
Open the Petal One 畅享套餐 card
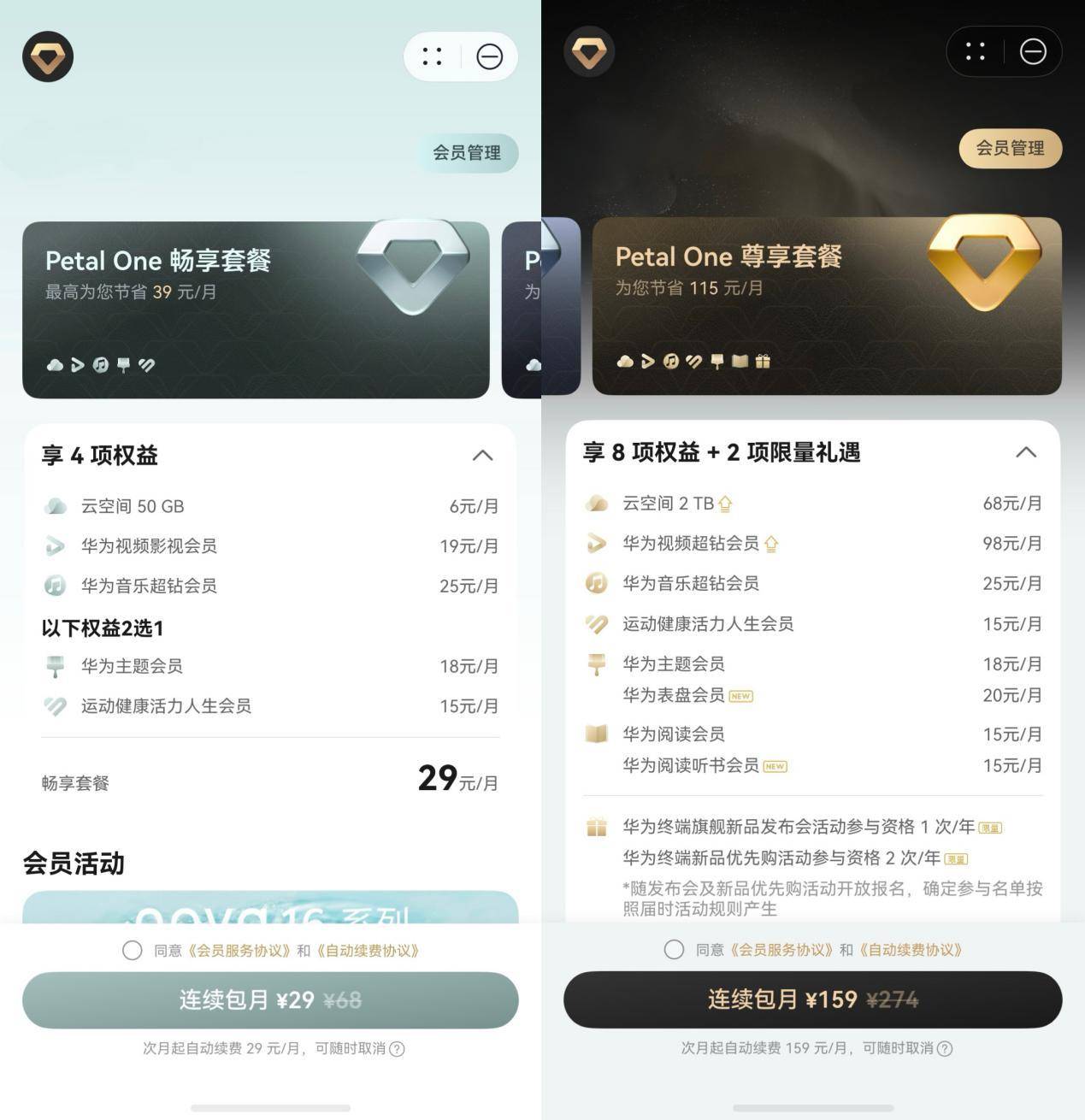coord(256,309)
